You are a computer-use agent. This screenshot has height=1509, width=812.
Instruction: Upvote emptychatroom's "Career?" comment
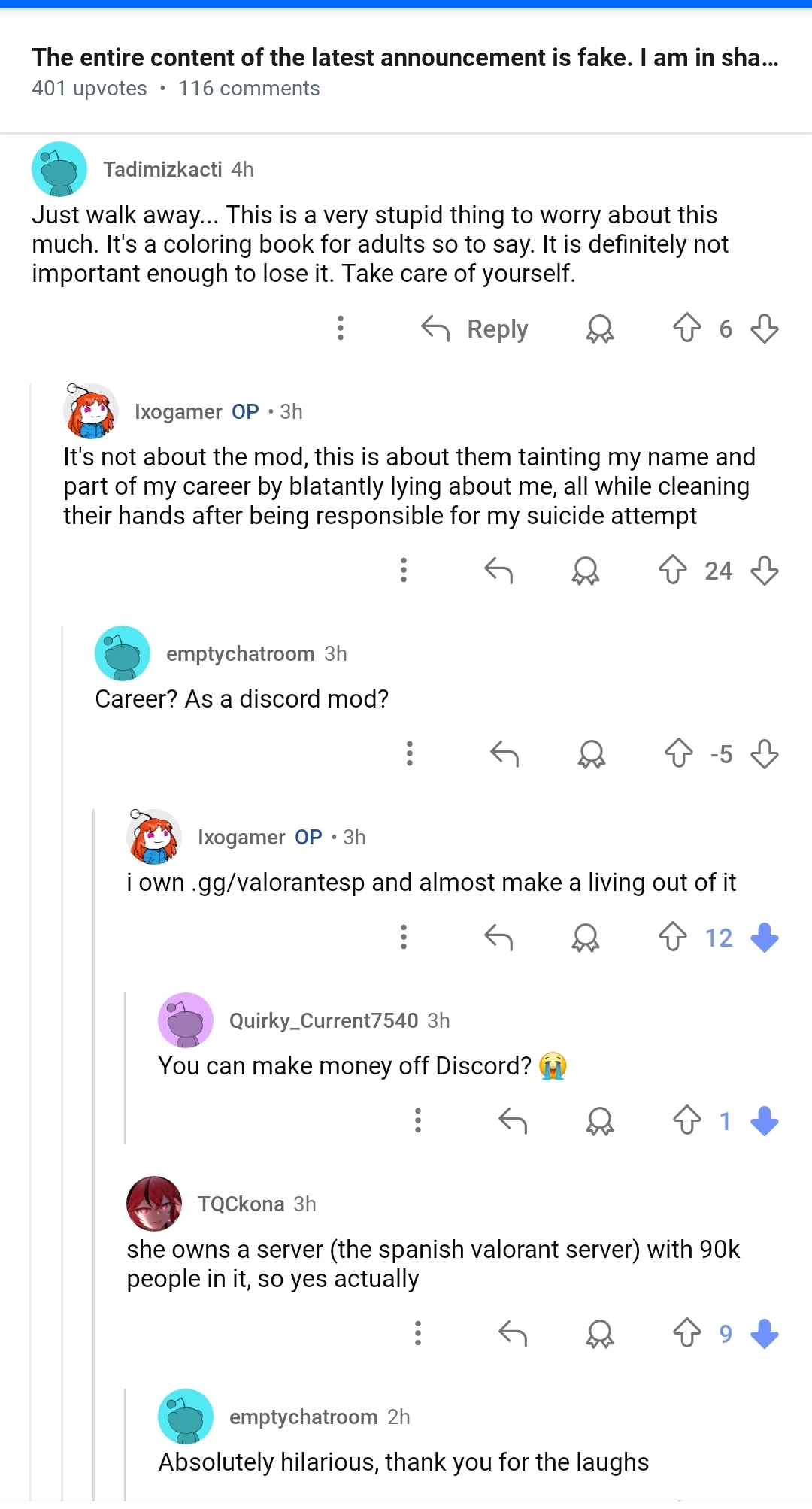(x=679, y=753)
